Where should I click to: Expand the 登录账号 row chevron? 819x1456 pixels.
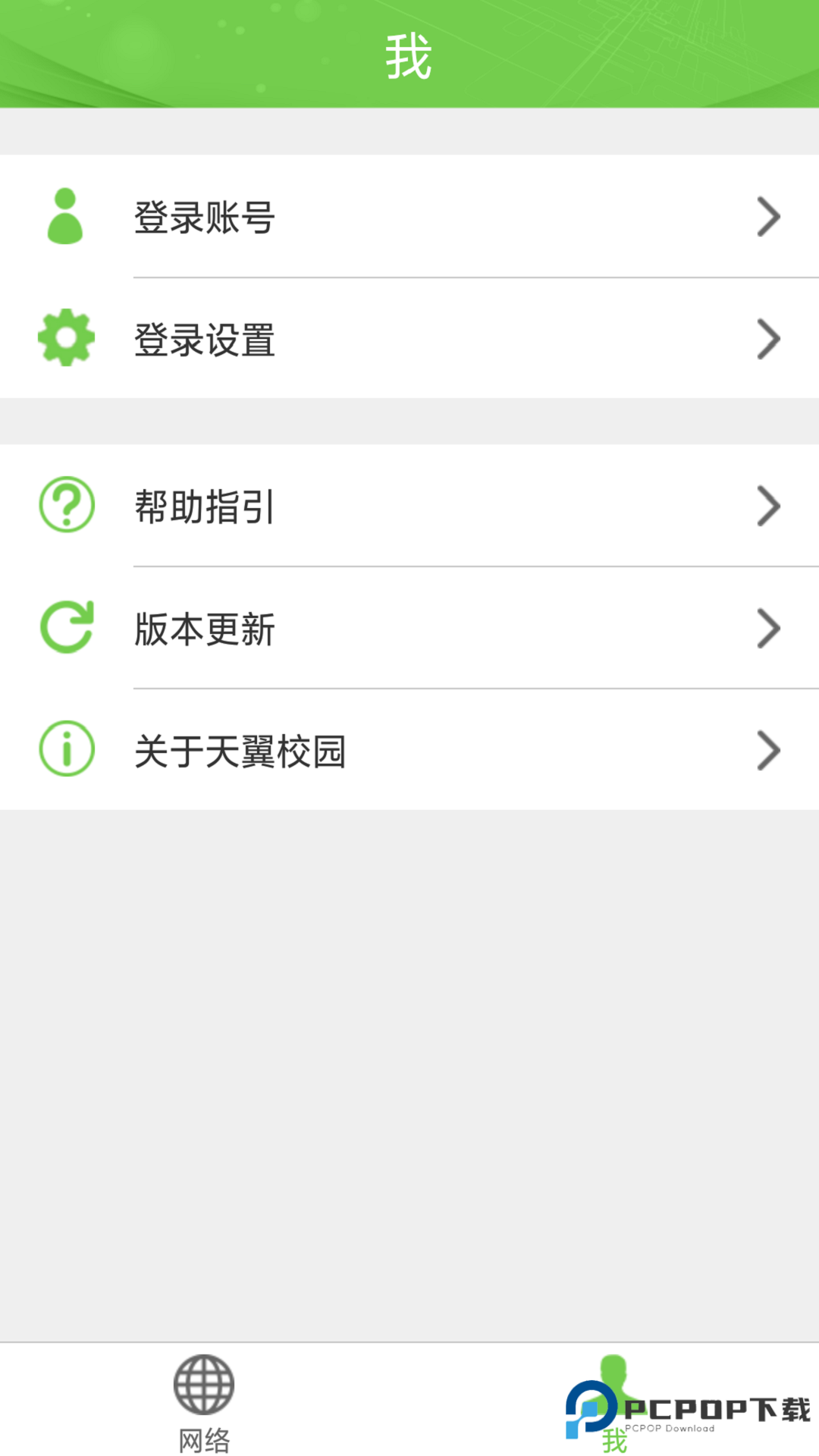(x=768, y=217)
